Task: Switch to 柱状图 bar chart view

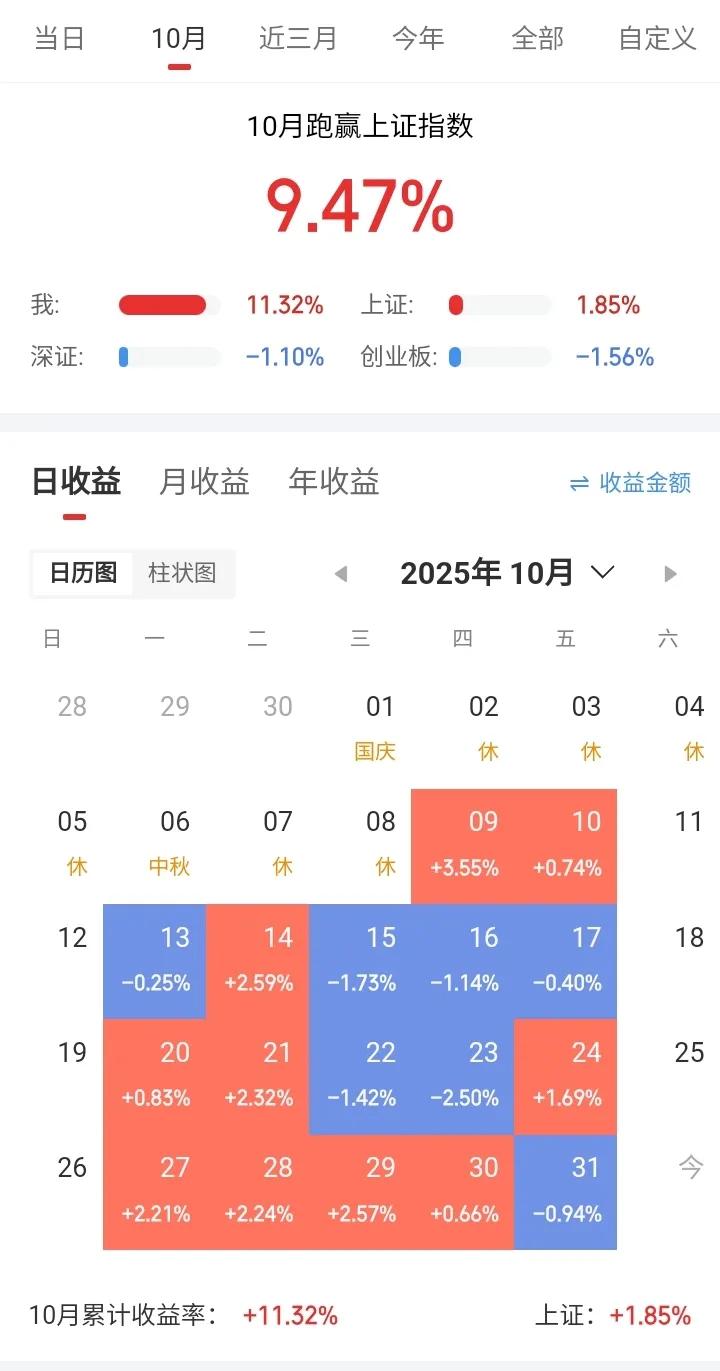Action: (x=183, y=574)
